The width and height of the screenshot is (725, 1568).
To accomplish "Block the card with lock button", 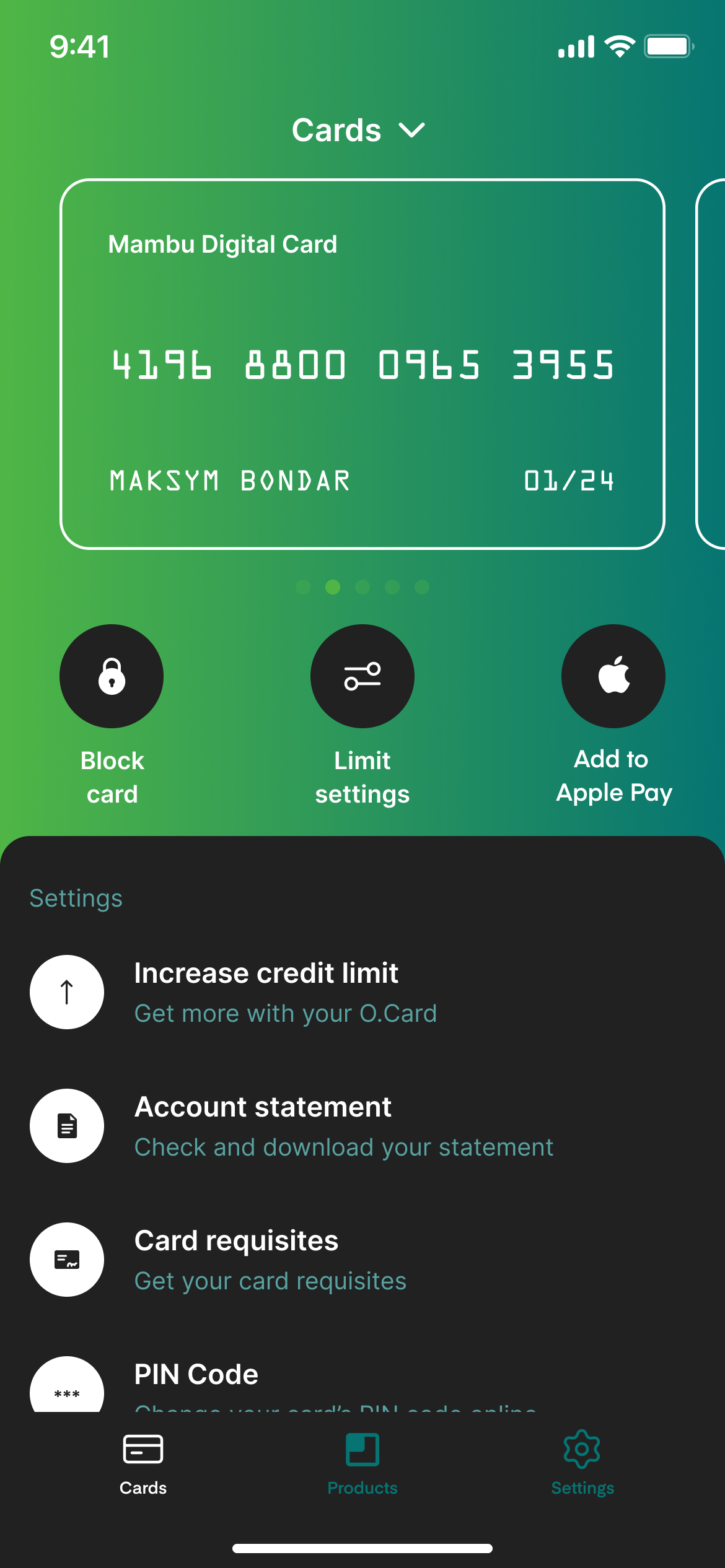I will click(x=112, y=676).
